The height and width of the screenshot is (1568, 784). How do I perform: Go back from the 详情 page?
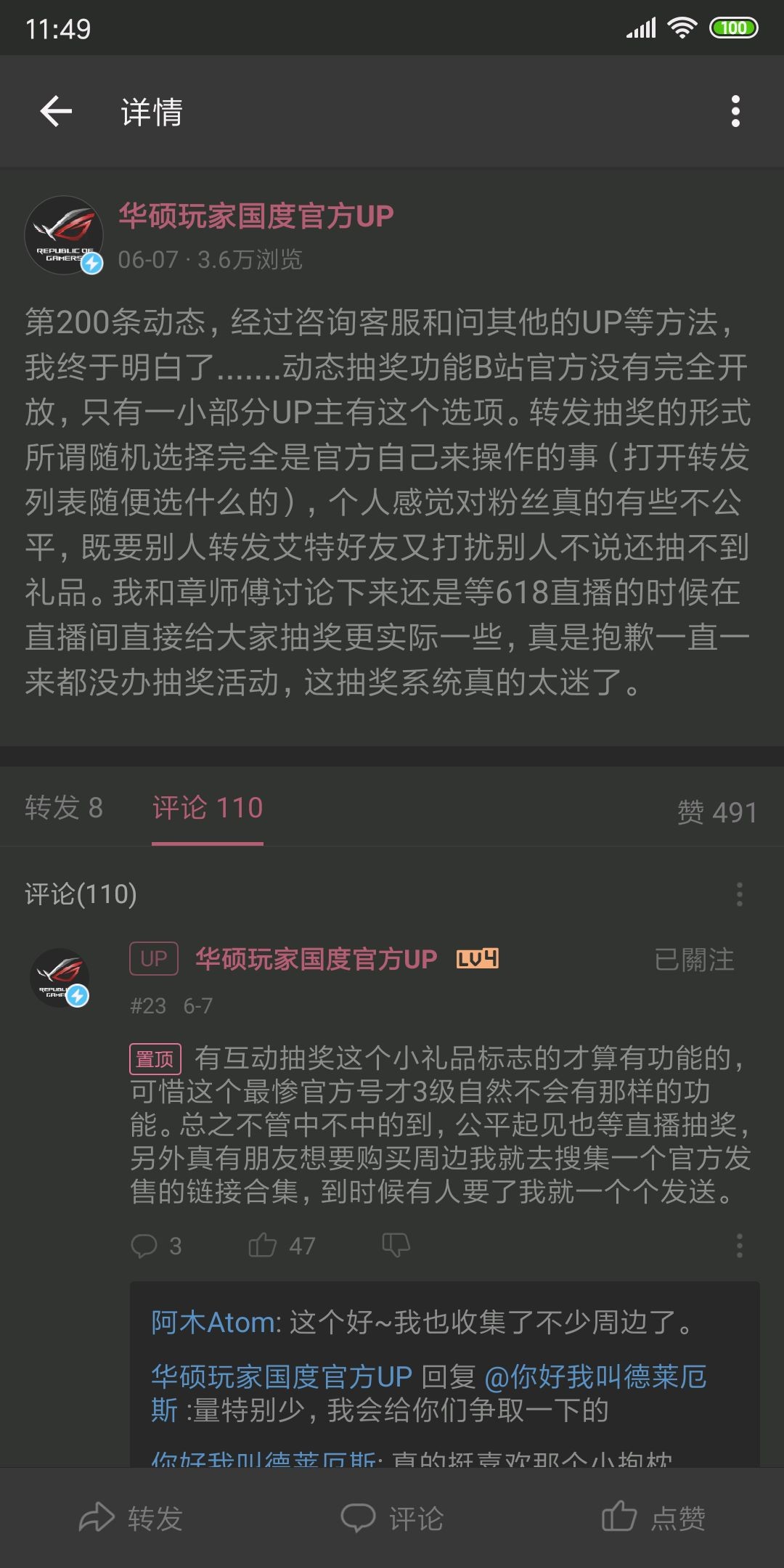coord(56,112)
